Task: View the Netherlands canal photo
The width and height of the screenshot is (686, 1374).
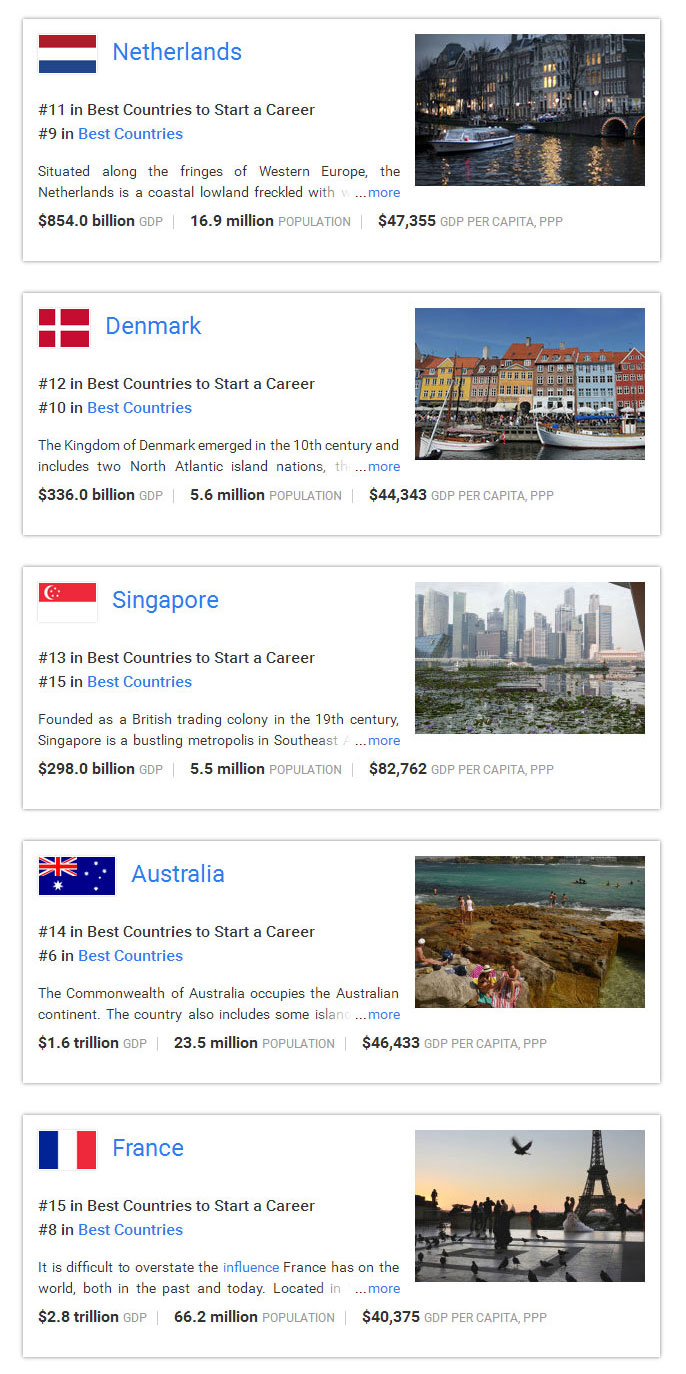Action: [529, 110]
